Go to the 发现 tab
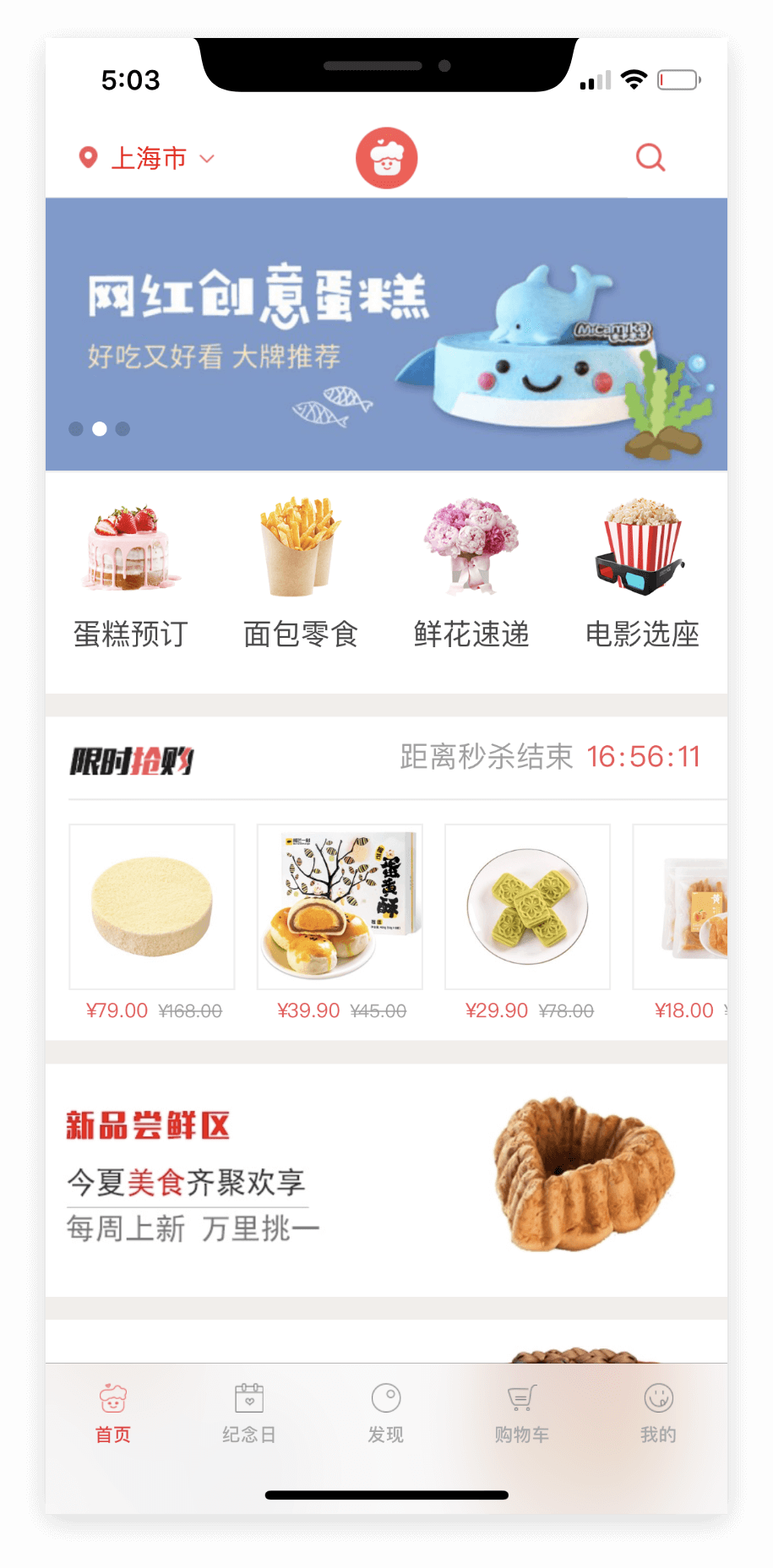 (x=386, y=1413)
